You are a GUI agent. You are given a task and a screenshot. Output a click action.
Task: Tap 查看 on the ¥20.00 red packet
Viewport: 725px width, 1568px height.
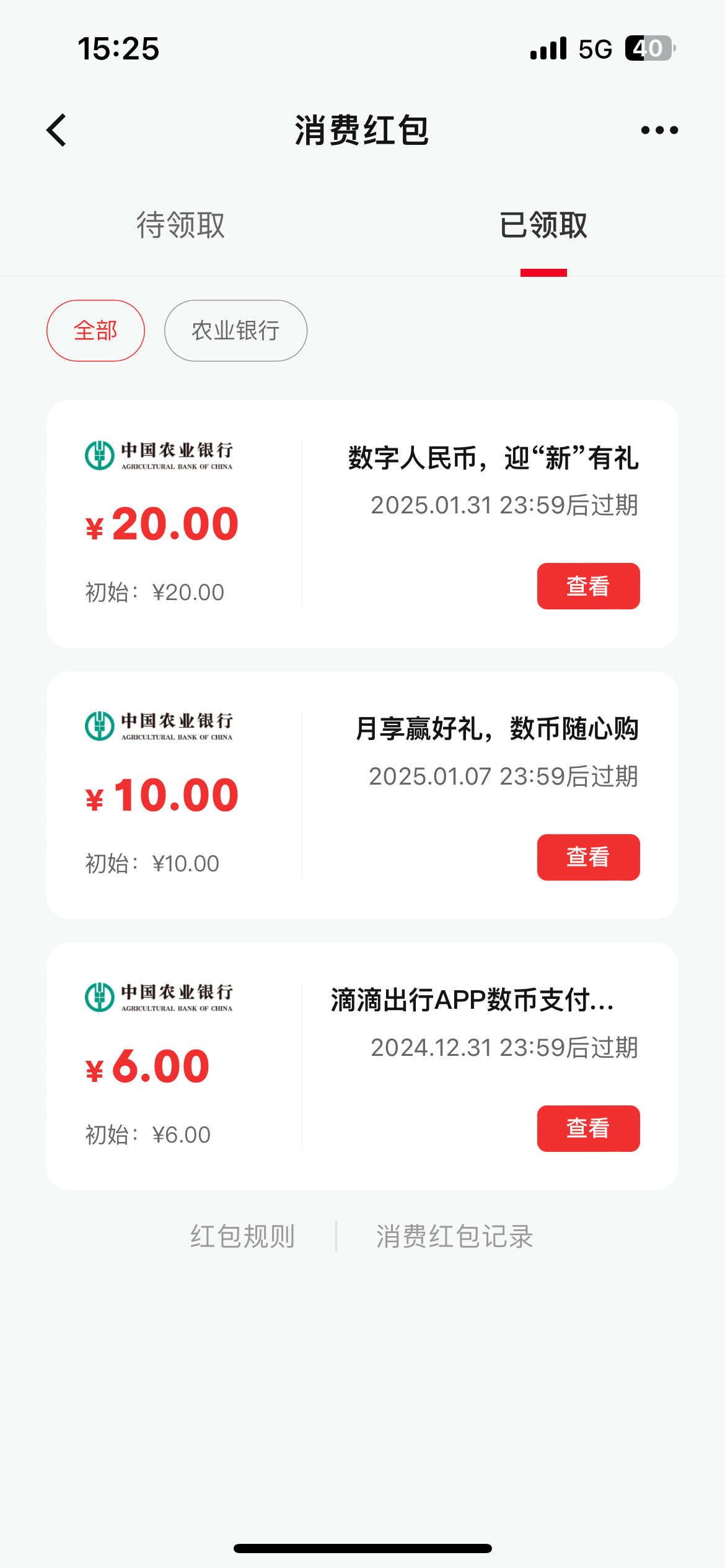click(x=588, y=586)
